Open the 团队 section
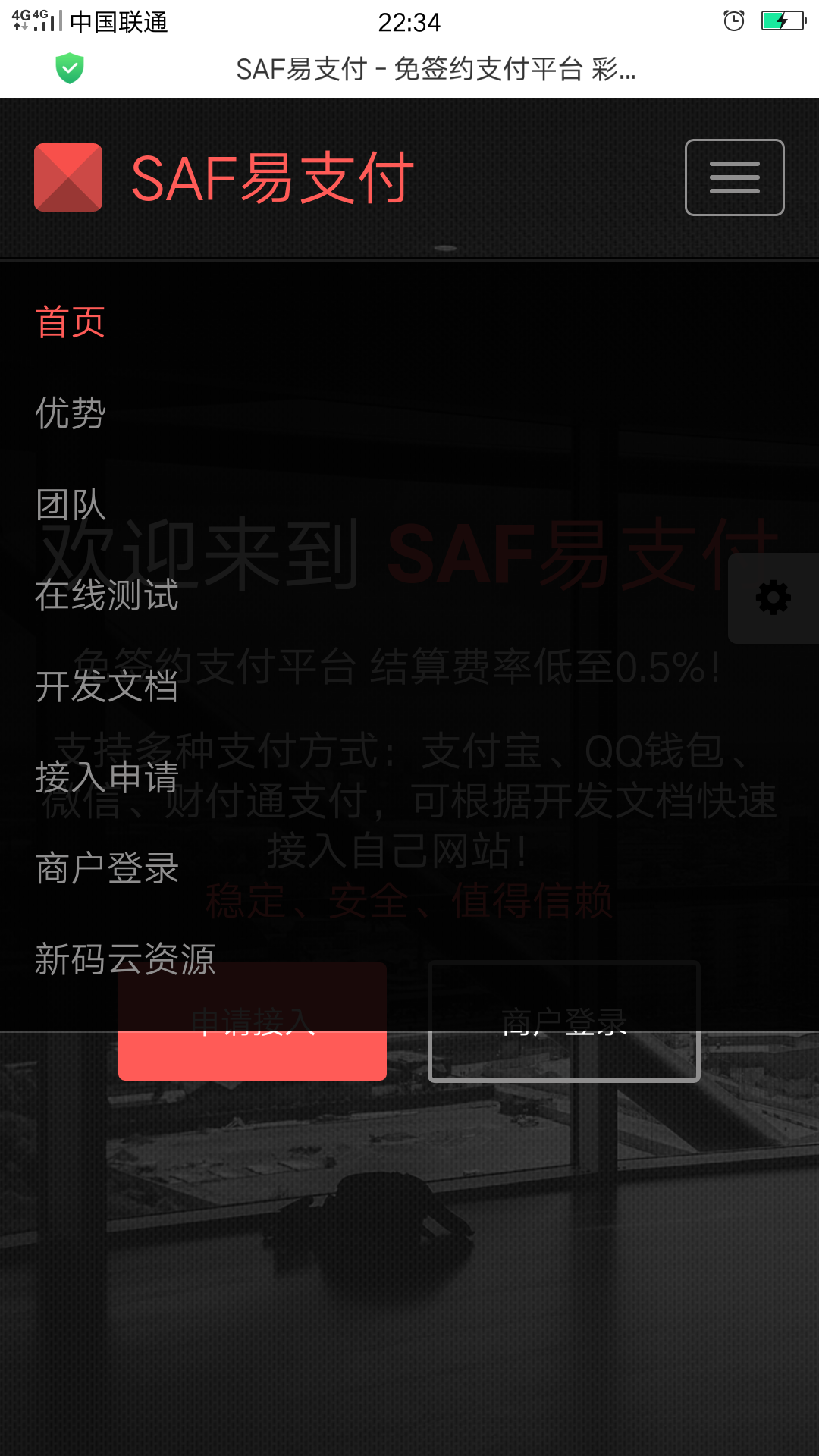Viewport: 819px width, 1456px height. 70,504
